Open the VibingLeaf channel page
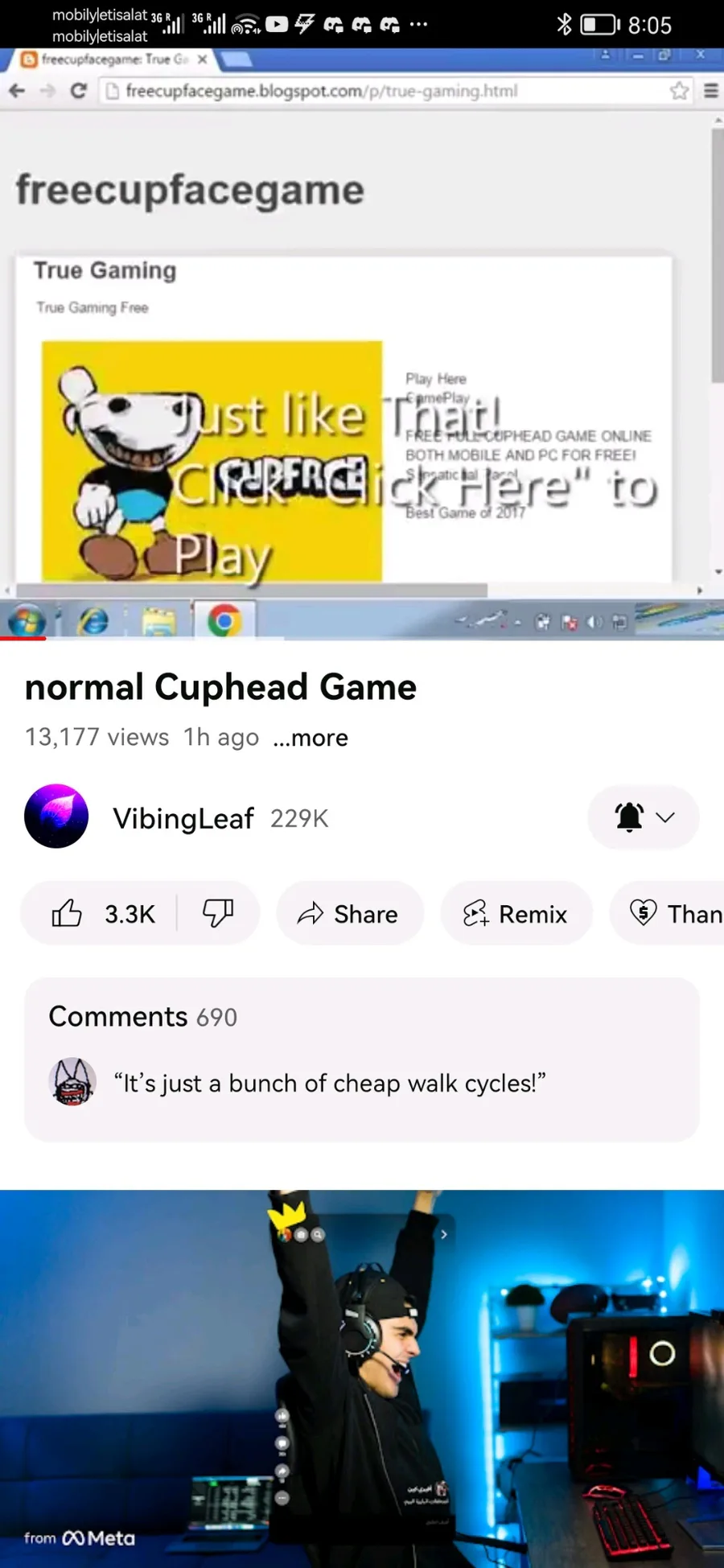Image resolution: width=724 pixels, height=1568 pixels. (x=183, y=818)
